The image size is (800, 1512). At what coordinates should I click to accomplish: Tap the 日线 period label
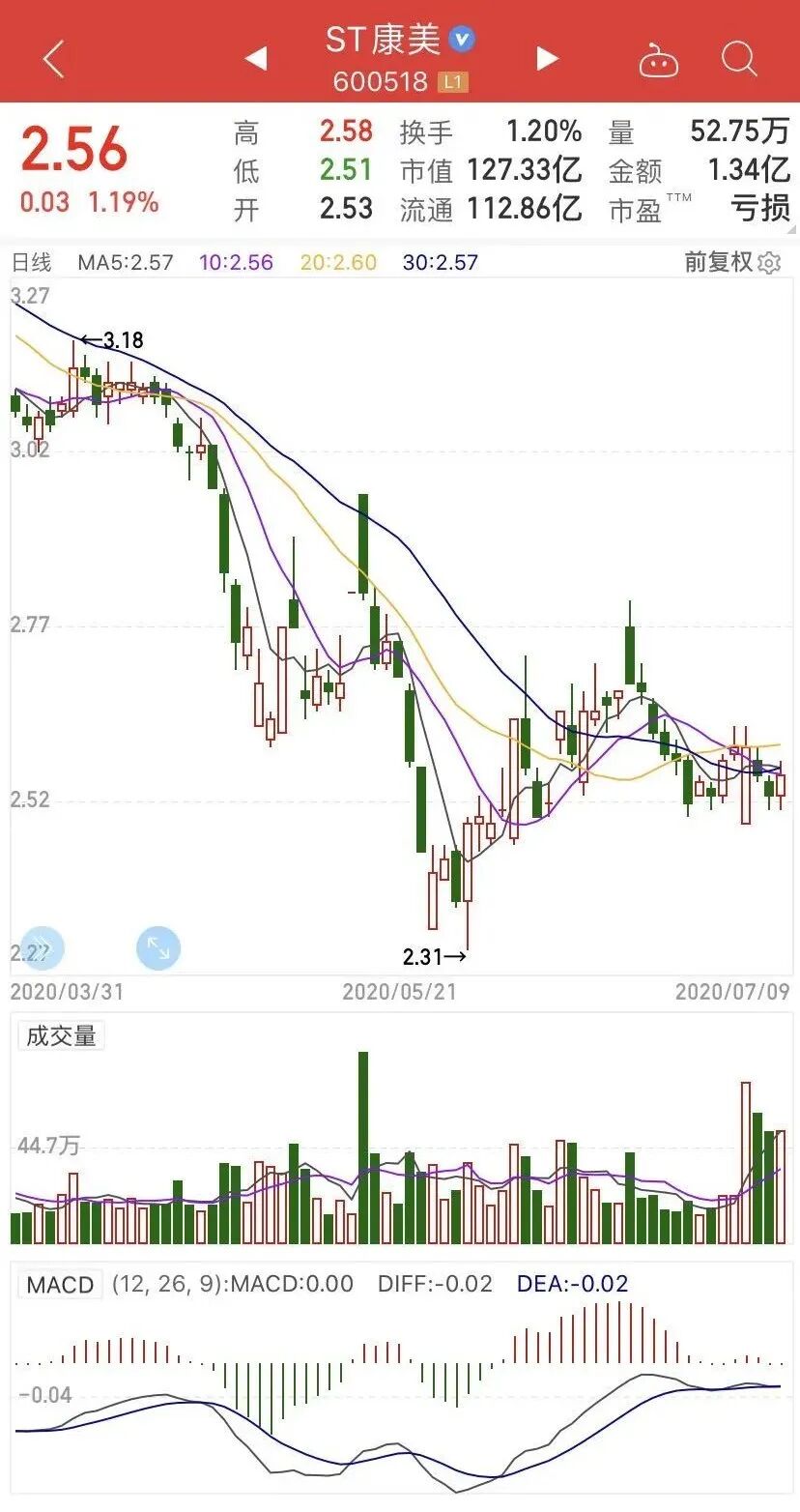point(31,263)
